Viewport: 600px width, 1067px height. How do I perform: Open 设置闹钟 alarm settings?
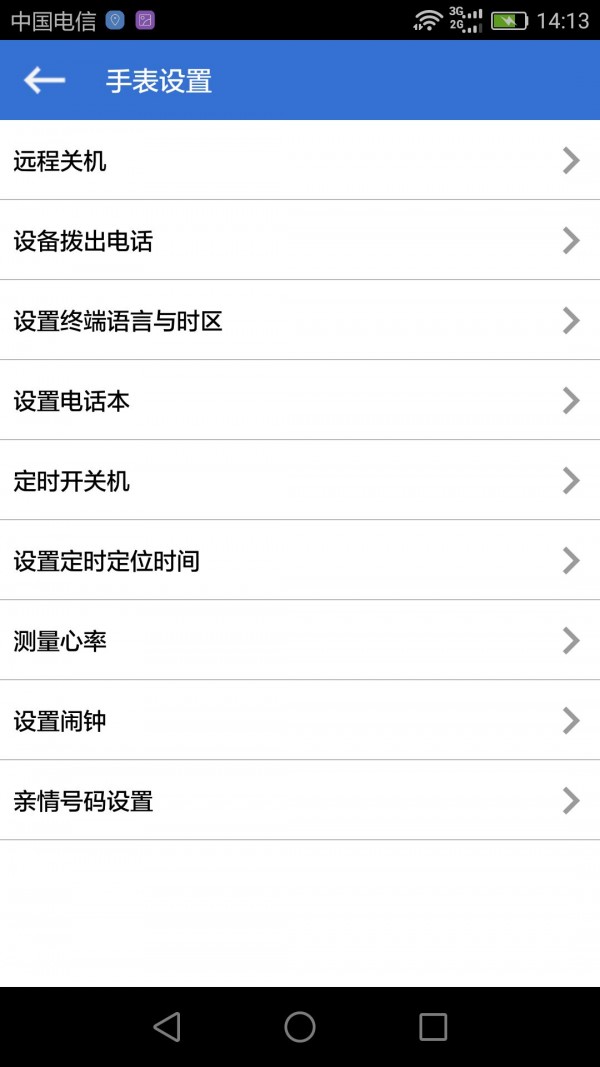point(300,721)
